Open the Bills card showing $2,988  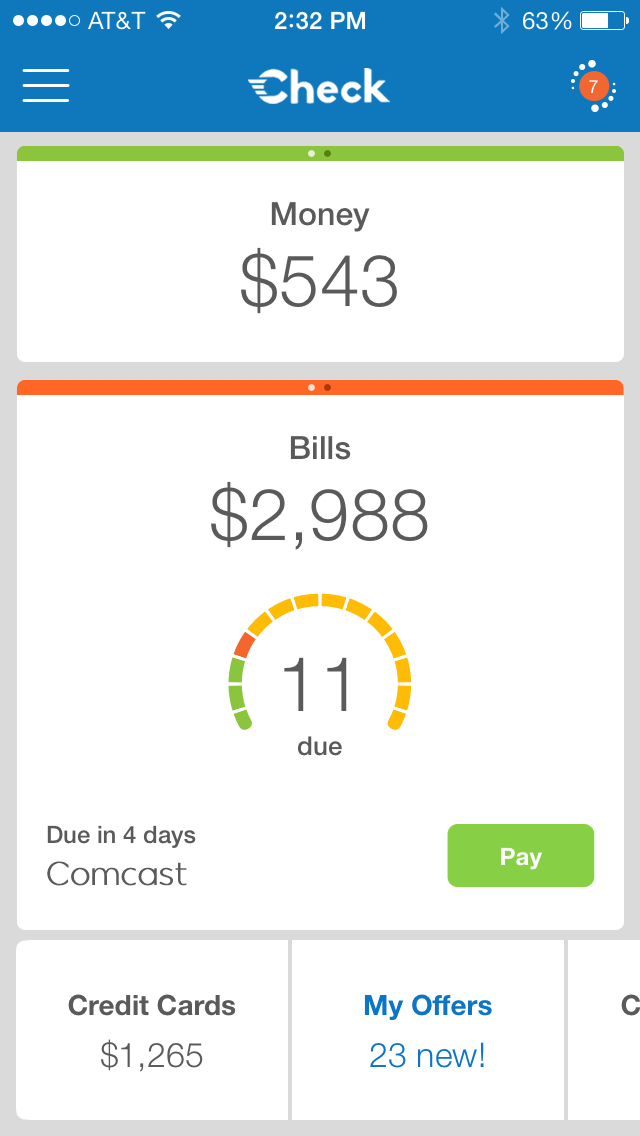pos(320,500)
